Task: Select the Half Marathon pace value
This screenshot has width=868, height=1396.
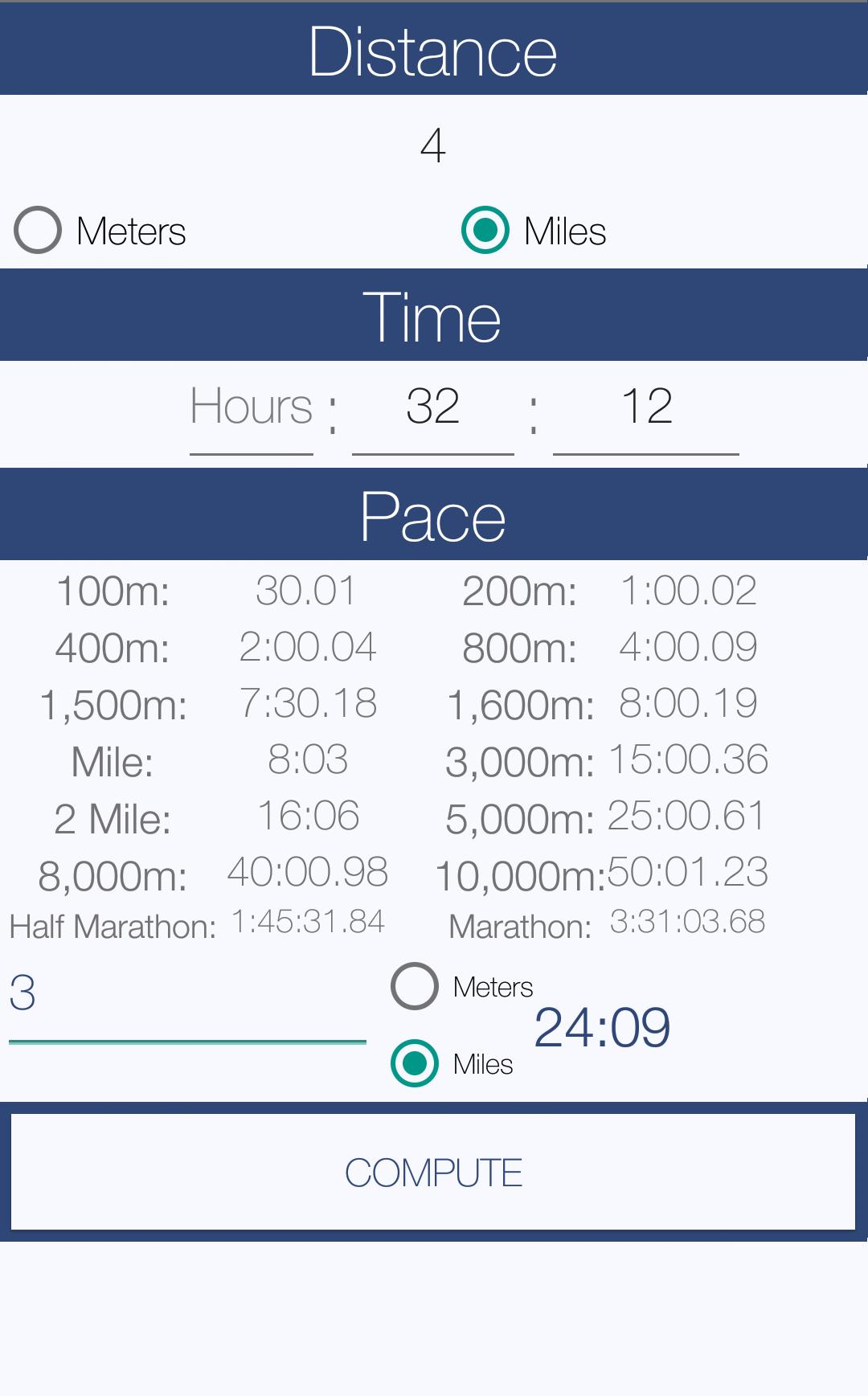Action: pos(308,922)
